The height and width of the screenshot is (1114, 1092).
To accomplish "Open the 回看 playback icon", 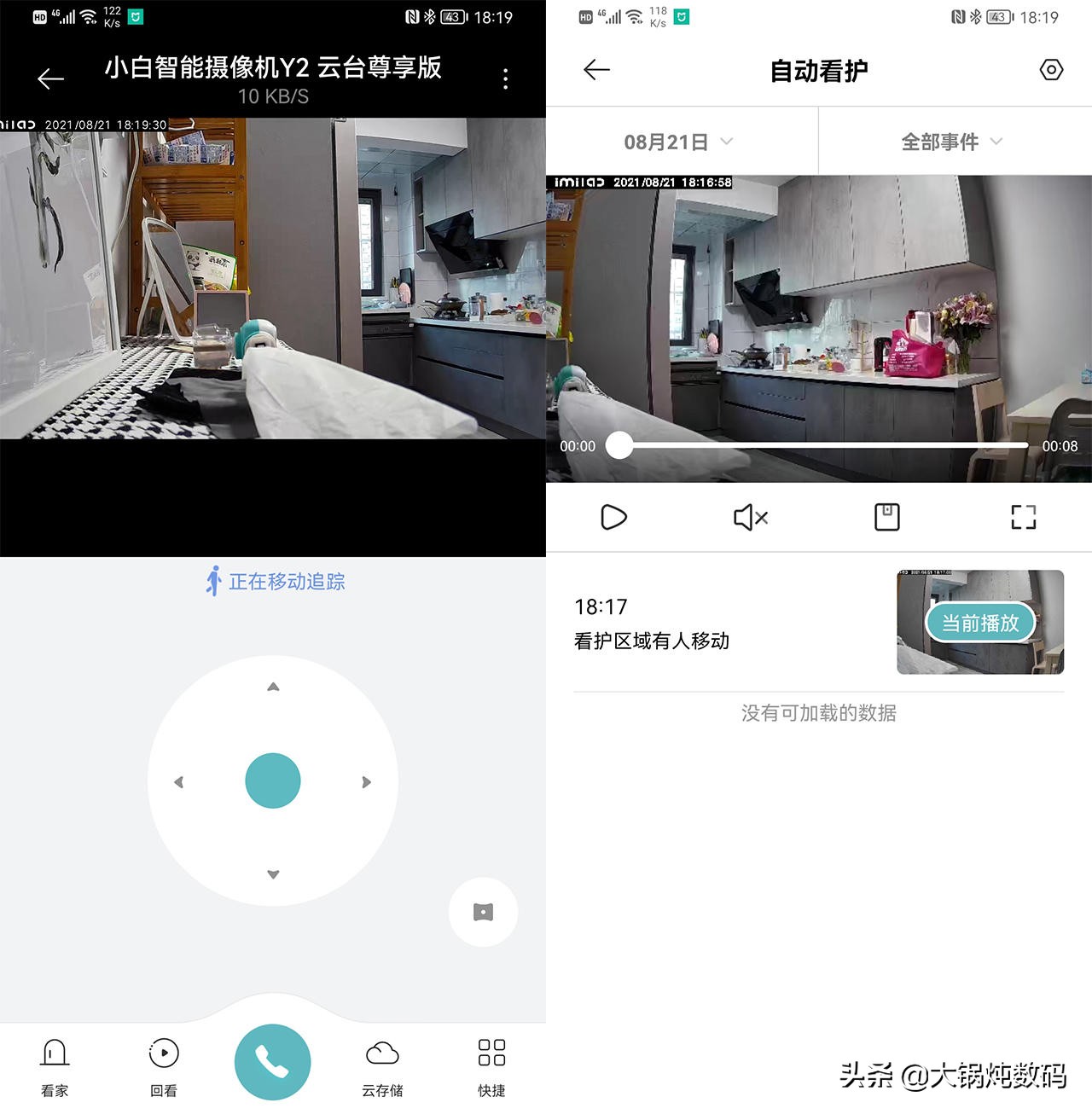I will (x=163, y=1063).
